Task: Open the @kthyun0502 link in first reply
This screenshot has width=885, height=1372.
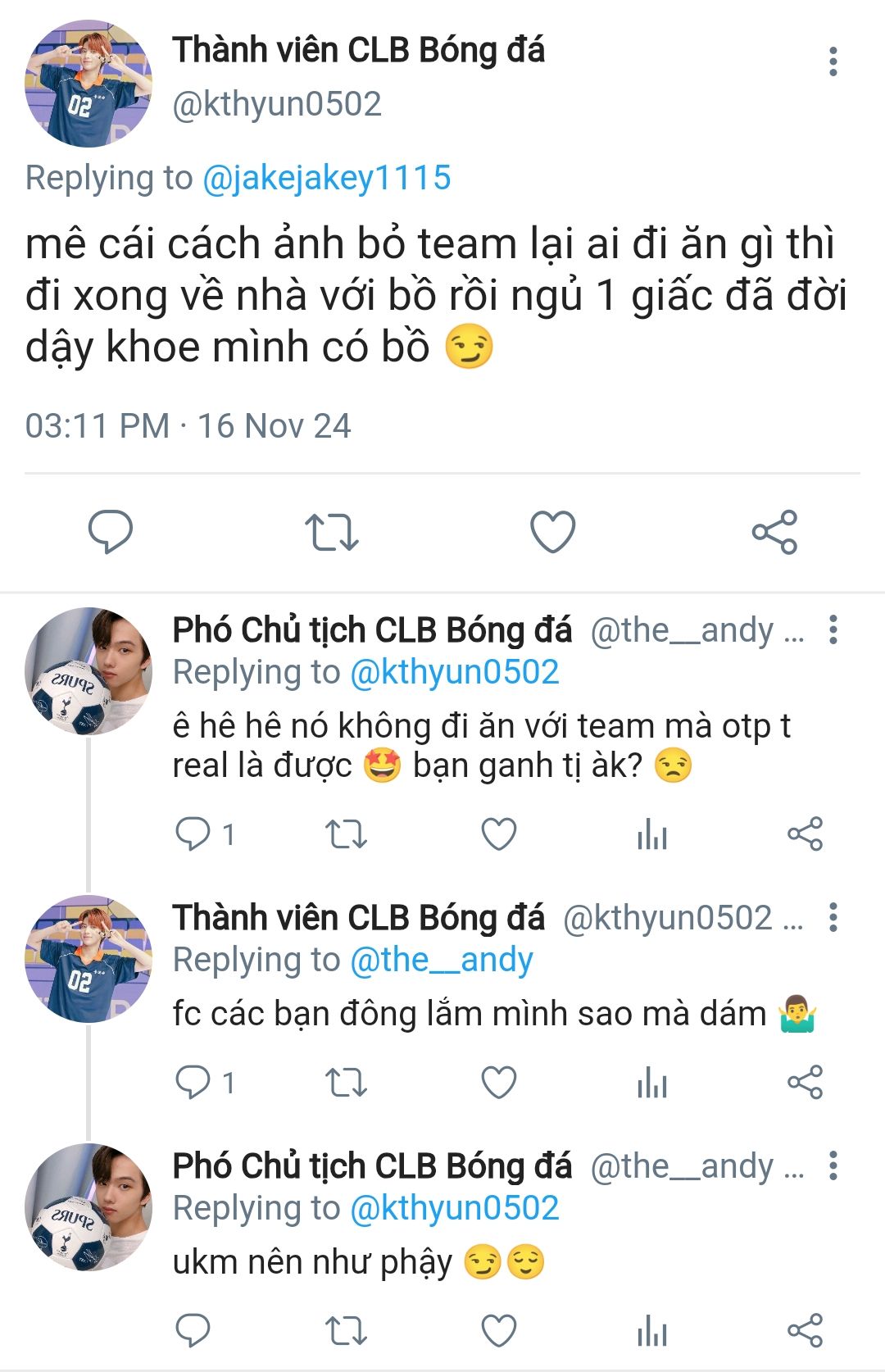Action: [x=454, y=672]
